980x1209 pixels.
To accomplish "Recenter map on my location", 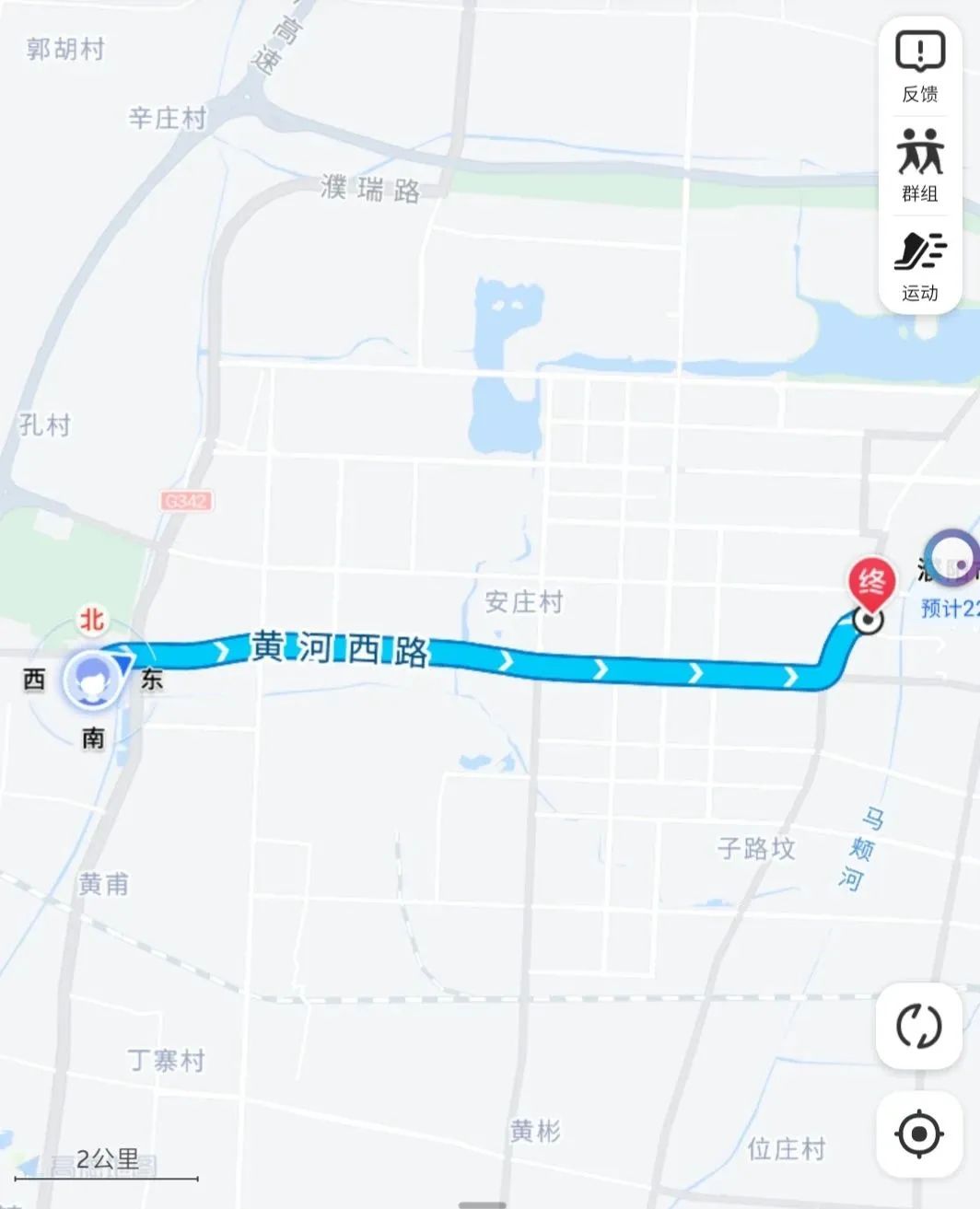I will point(918,1133).
